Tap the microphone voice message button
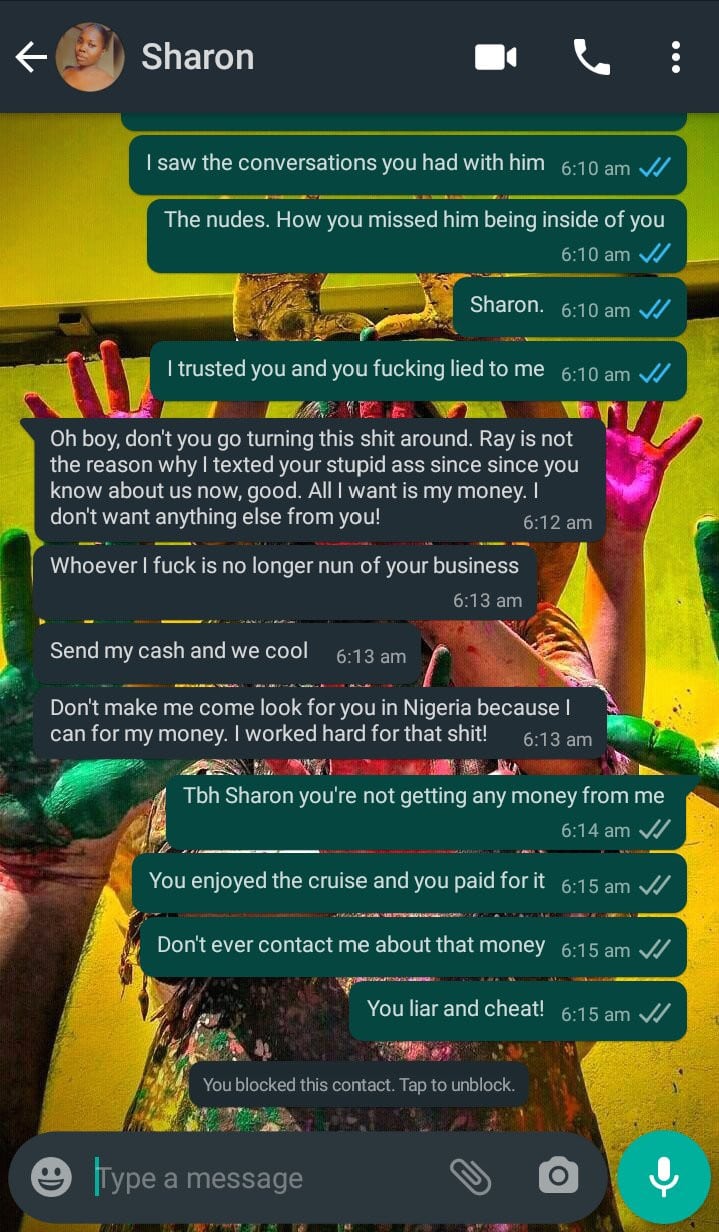 [x=663, y=1177]
